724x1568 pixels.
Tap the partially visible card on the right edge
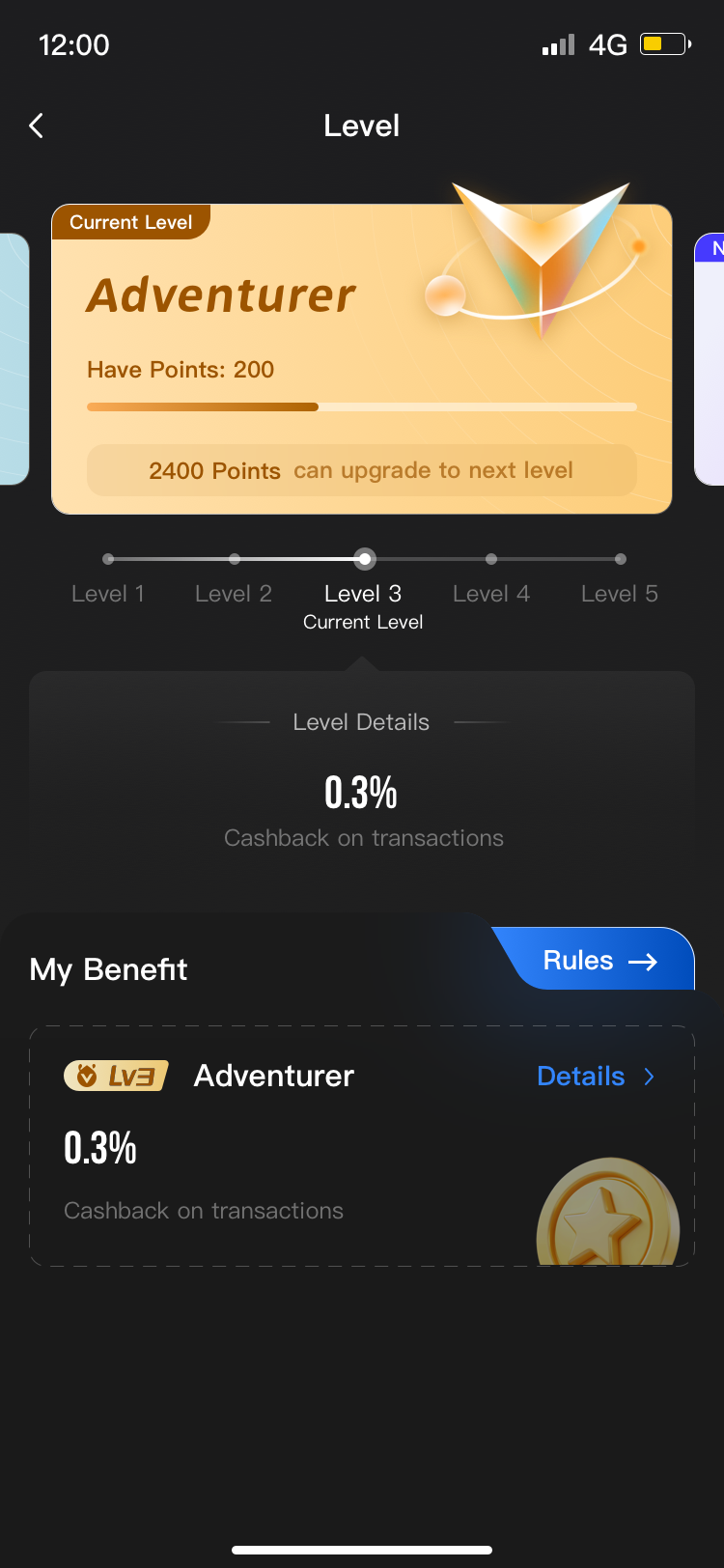[711, 357]
